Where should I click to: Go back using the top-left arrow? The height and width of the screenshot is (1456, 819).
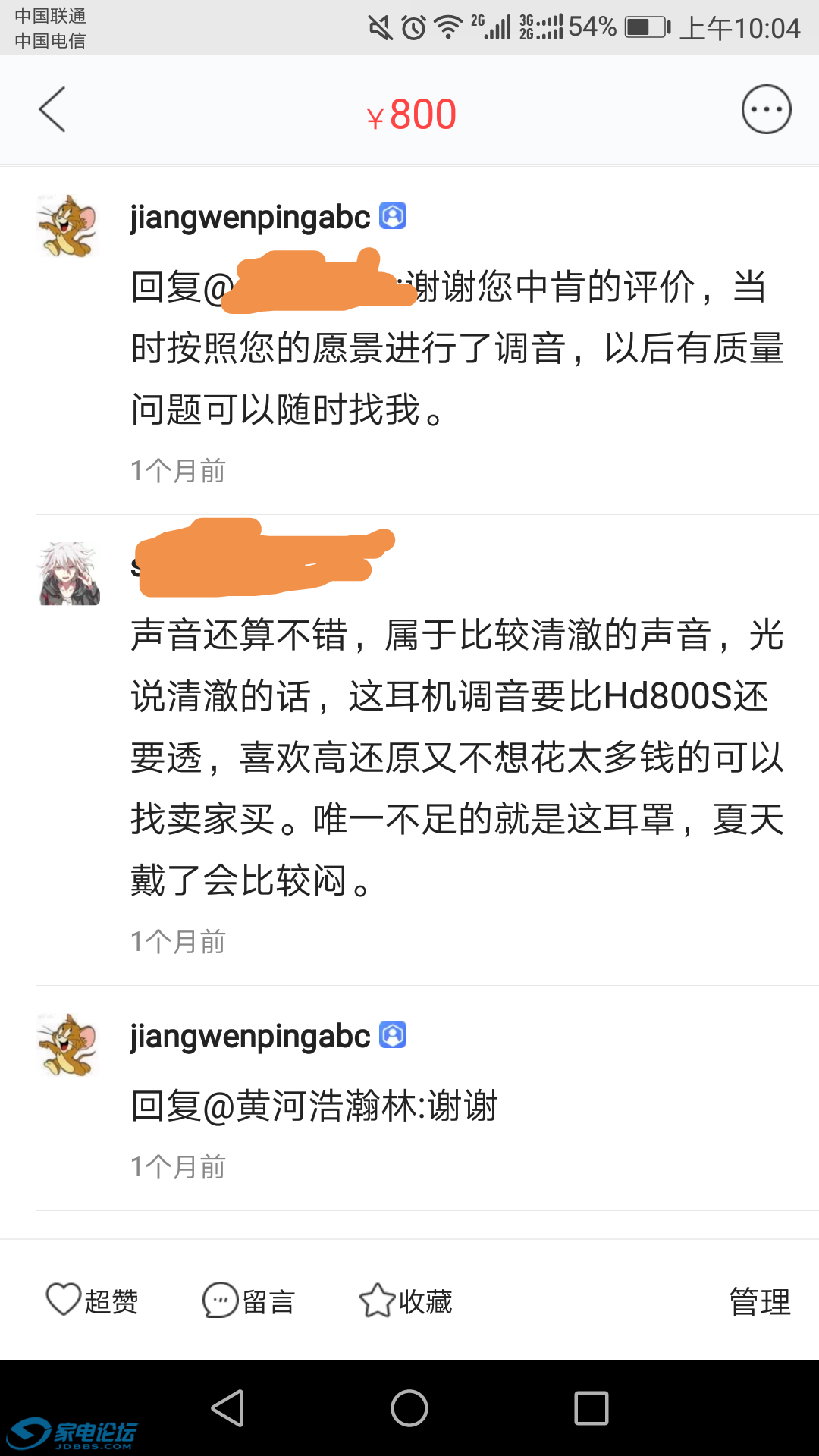coord(52,110)
